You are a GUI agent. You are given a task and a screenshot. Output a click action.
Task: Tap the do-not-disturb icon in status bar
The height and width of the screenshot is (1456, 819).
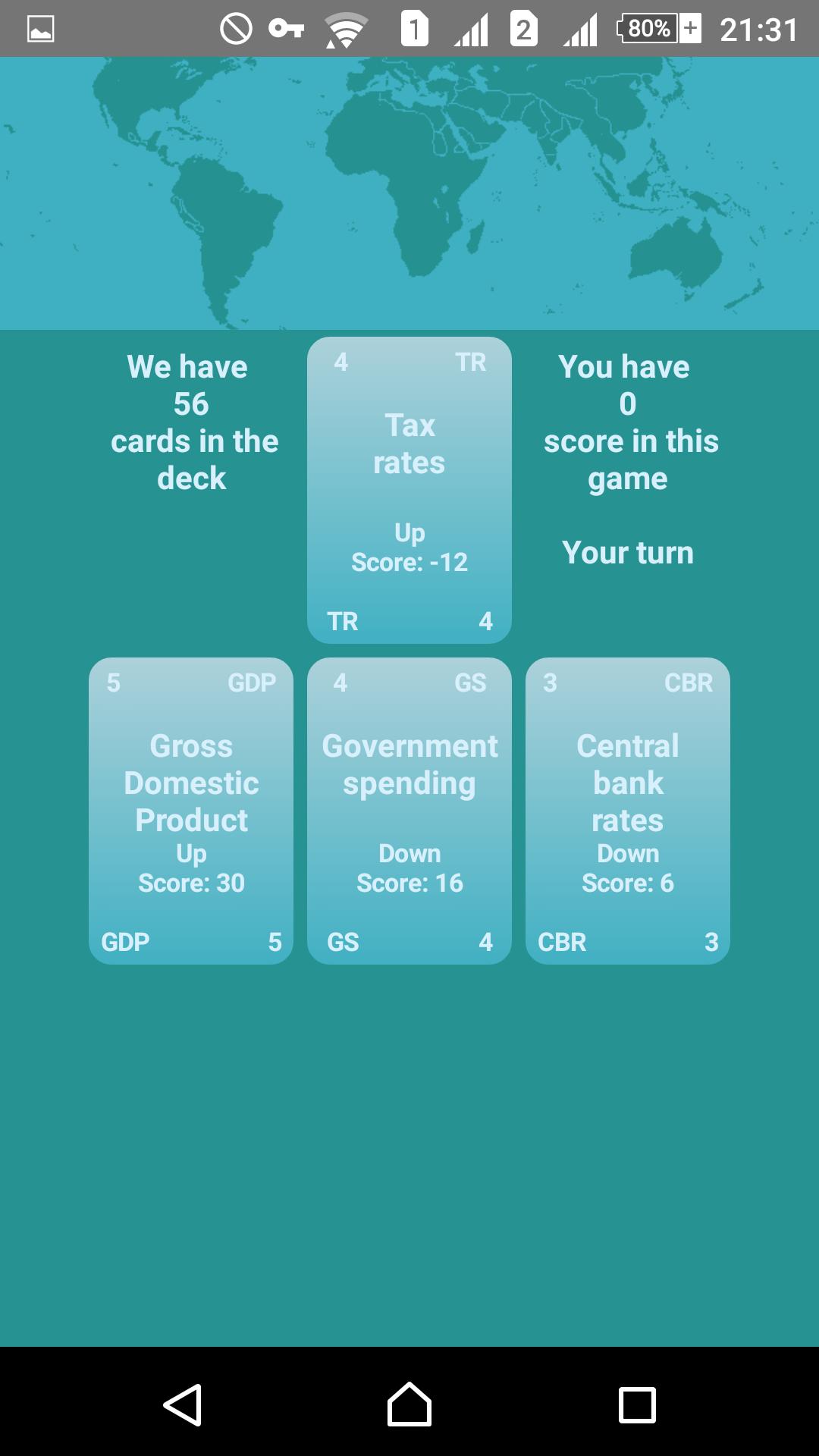pos(235,27)
